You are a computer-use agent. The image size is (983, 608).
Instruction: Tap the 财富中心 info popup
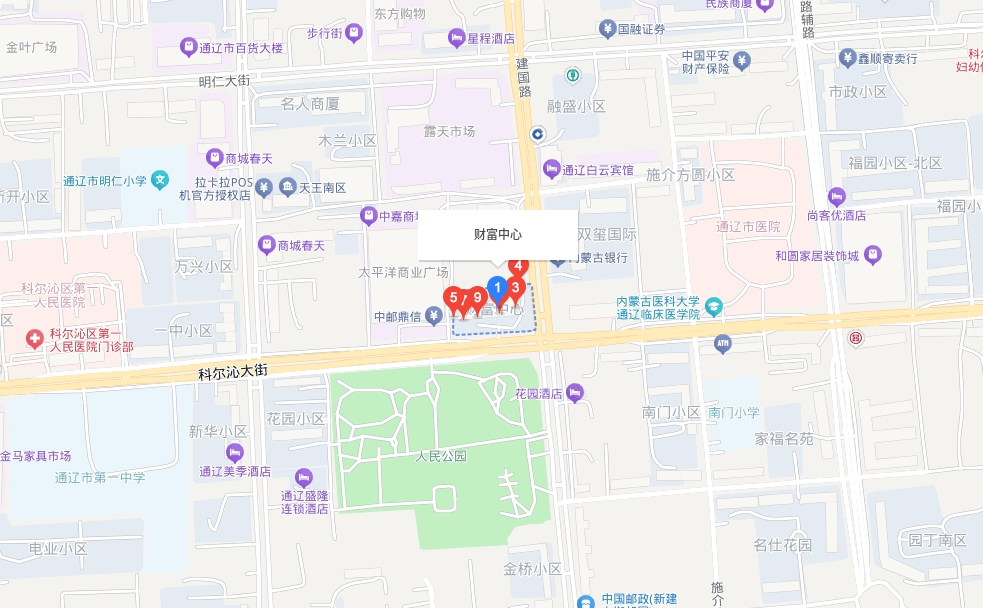coord(498,235)
